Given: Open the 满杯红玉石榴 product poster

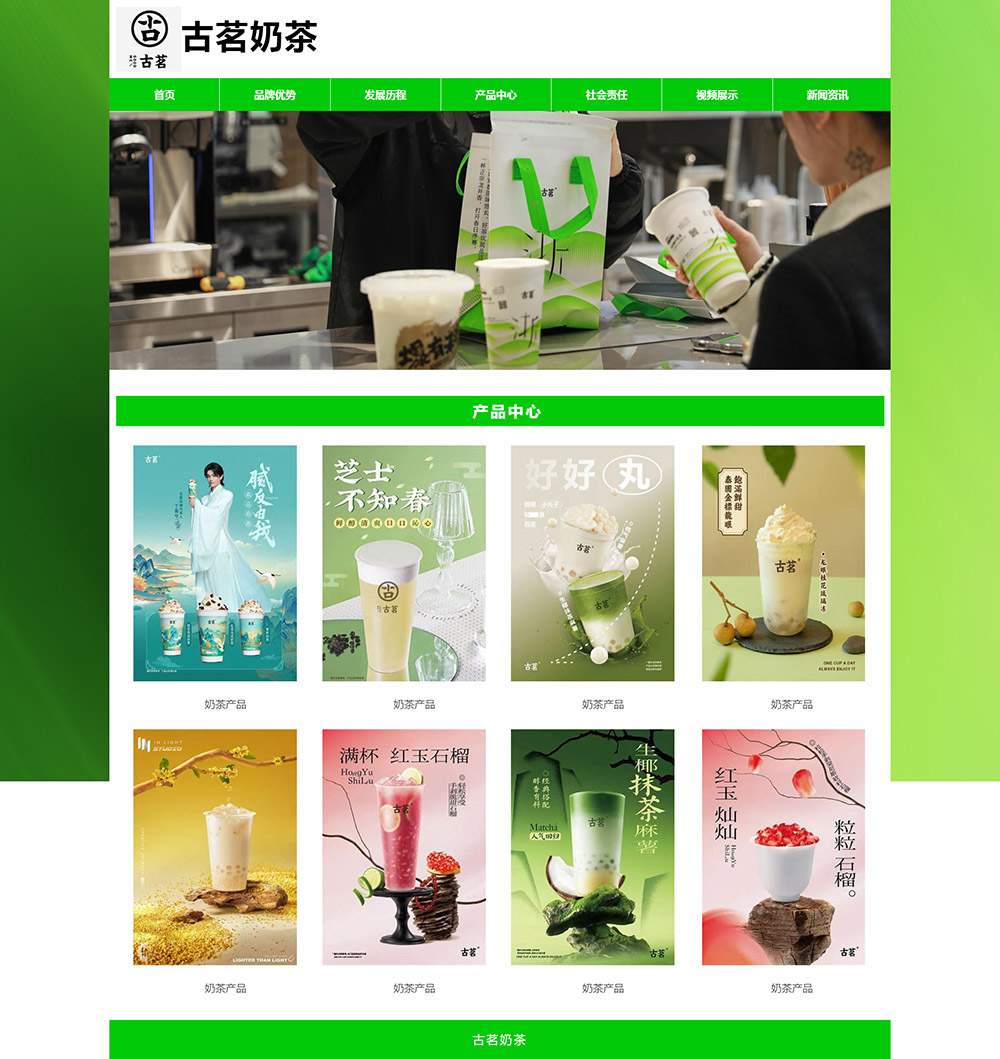Looking at the screenshot, I should (404, 847).
